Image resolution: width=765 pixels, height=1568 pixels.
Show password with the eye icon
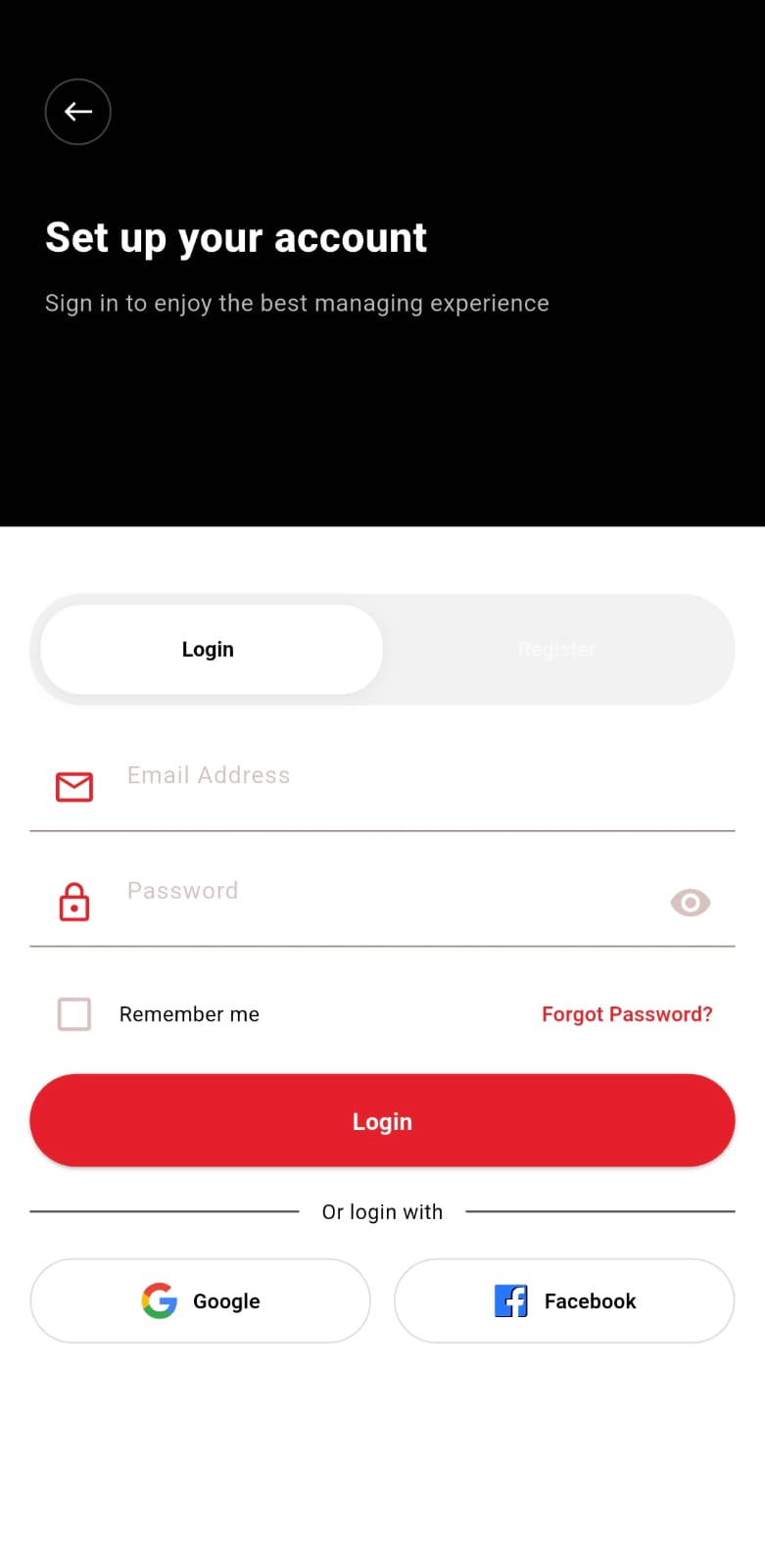[691, 903]
